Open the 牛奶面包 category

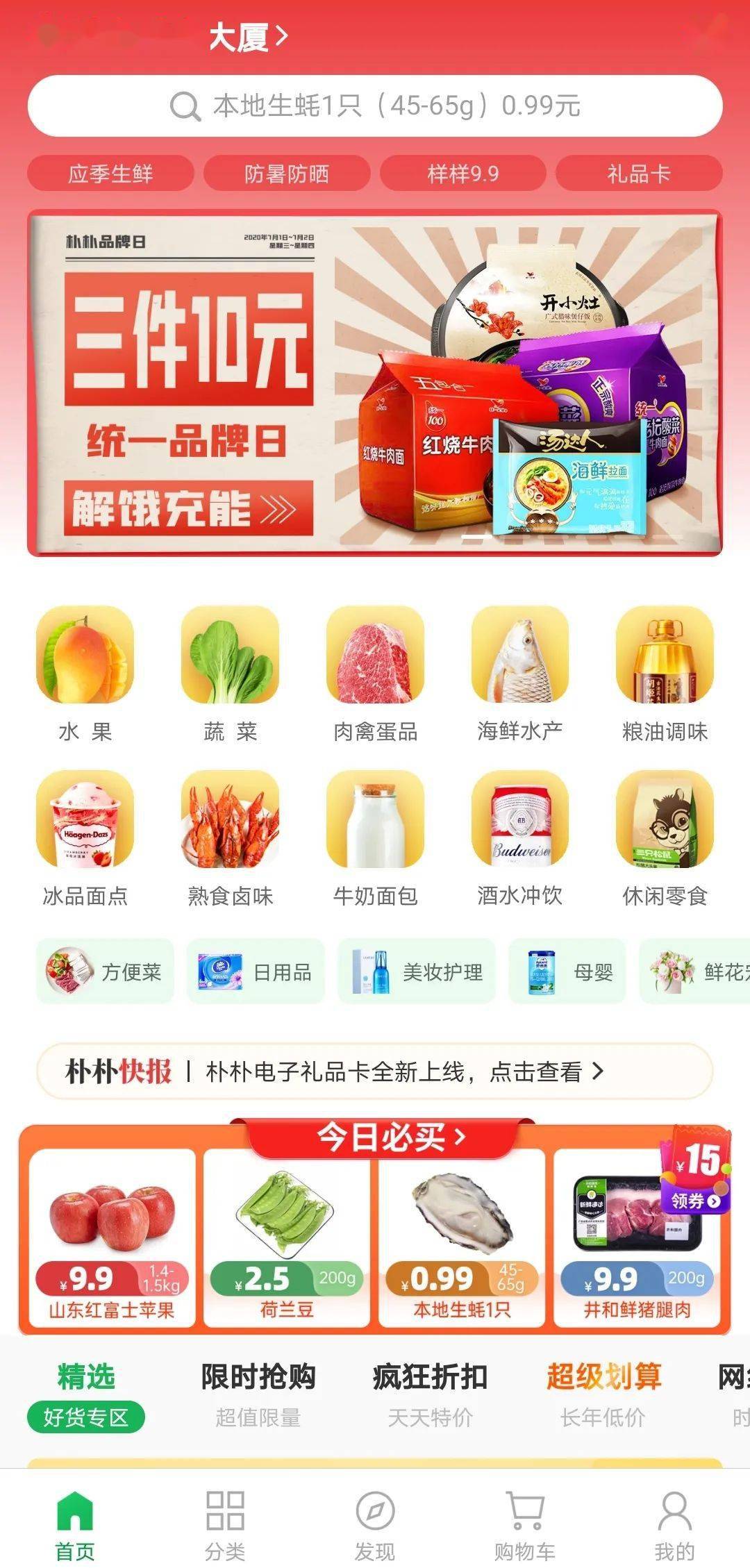pyautogui.click(x=375, y=837)
